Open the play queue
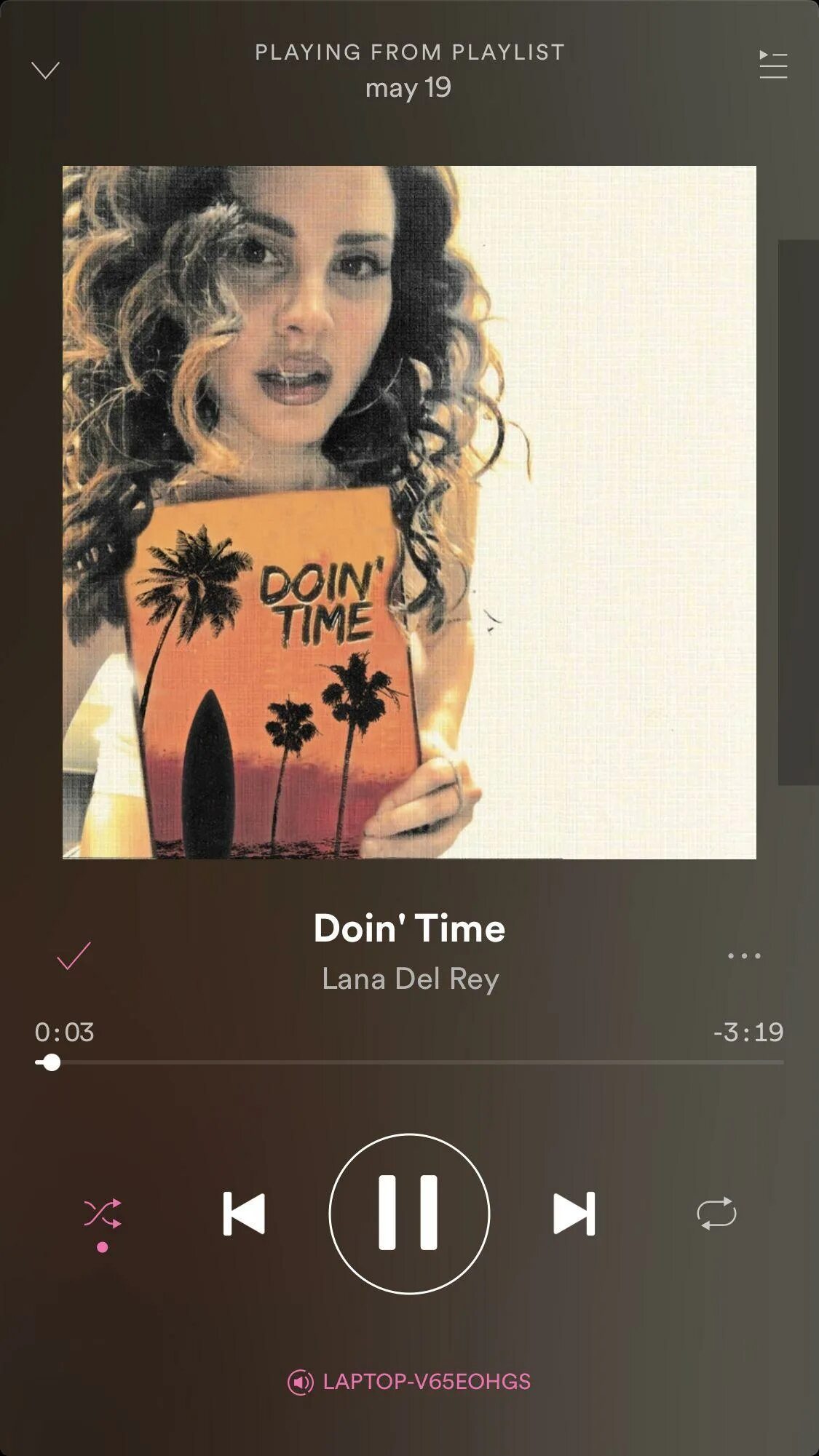The image size is (819, 1456). (772, 65)
